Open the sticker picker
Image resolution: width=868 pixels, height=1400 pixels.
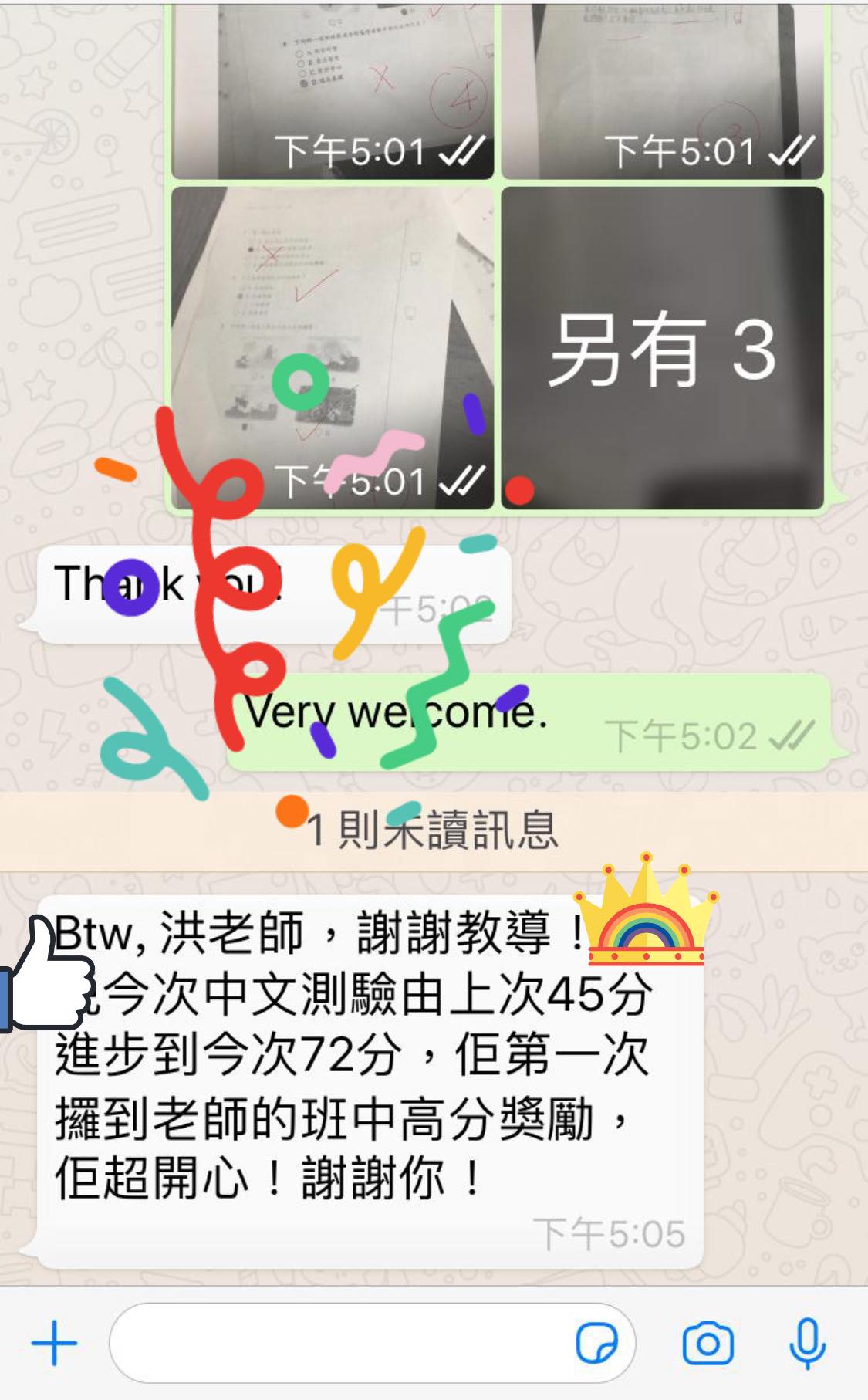pos(596,1344)
